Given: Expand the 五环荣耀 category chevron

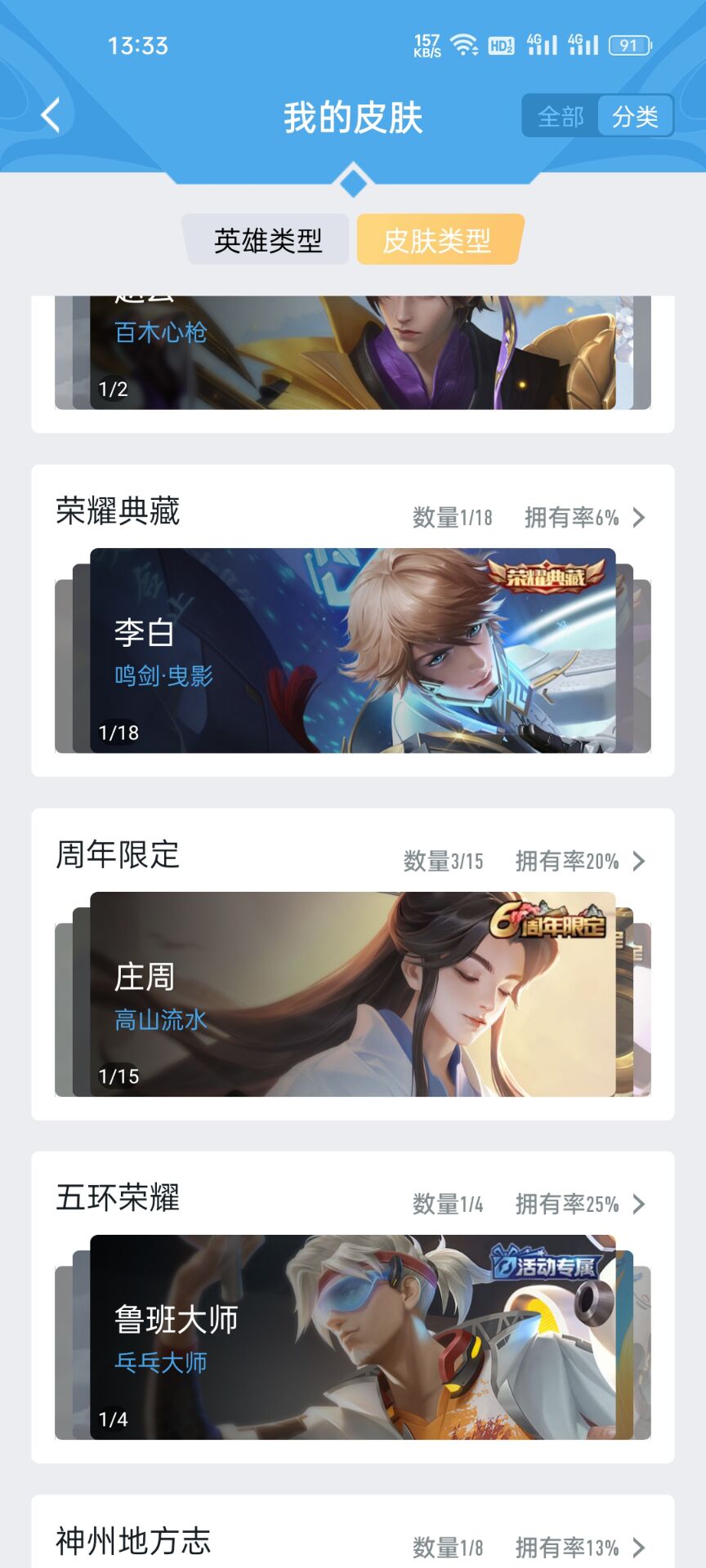Looking at the screenshot, I should point(639,1204).
